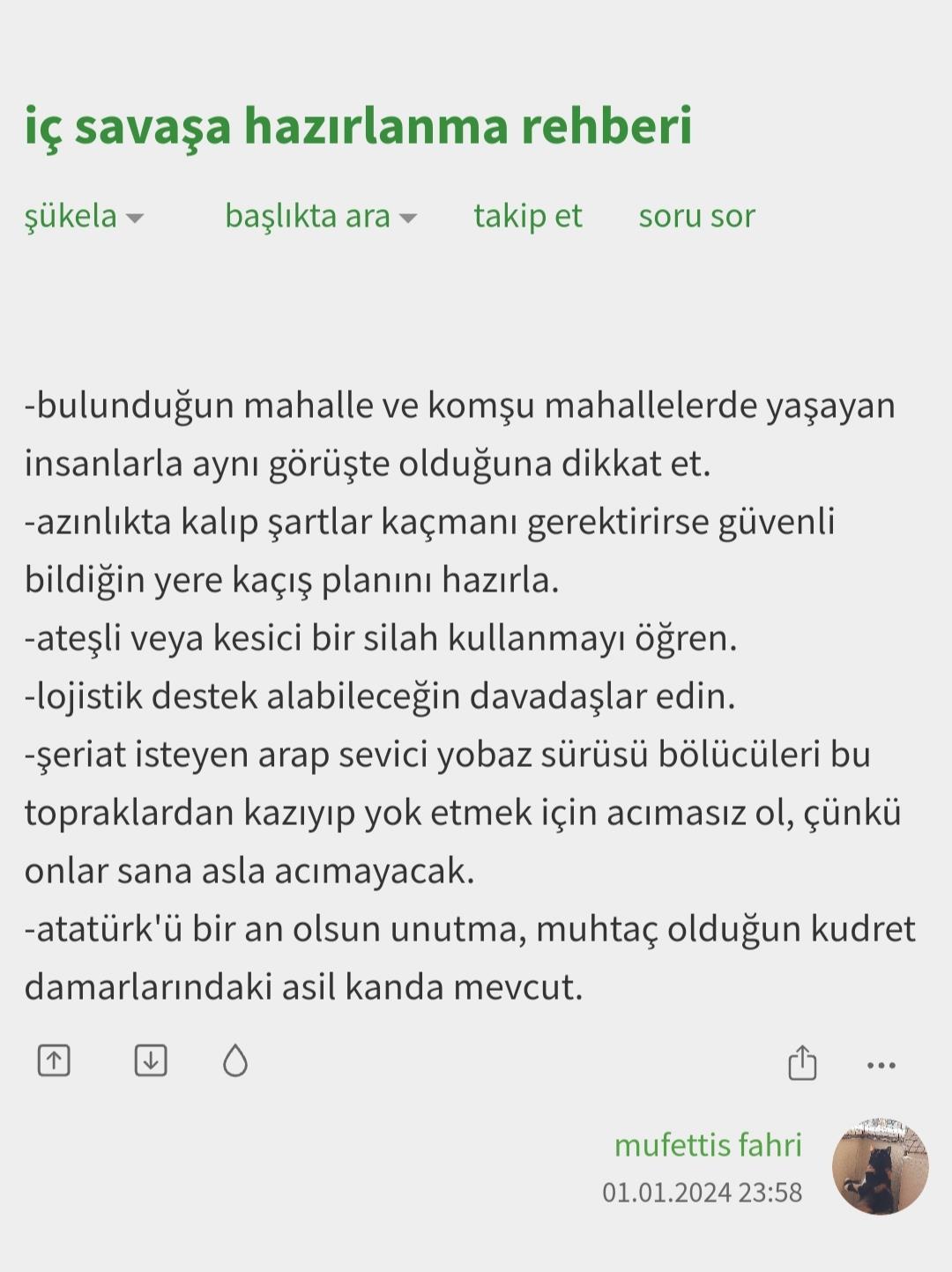The image size is (952, 1272).
Task: Open the author's avatar picture
Action: click(x=880, y=1166)
